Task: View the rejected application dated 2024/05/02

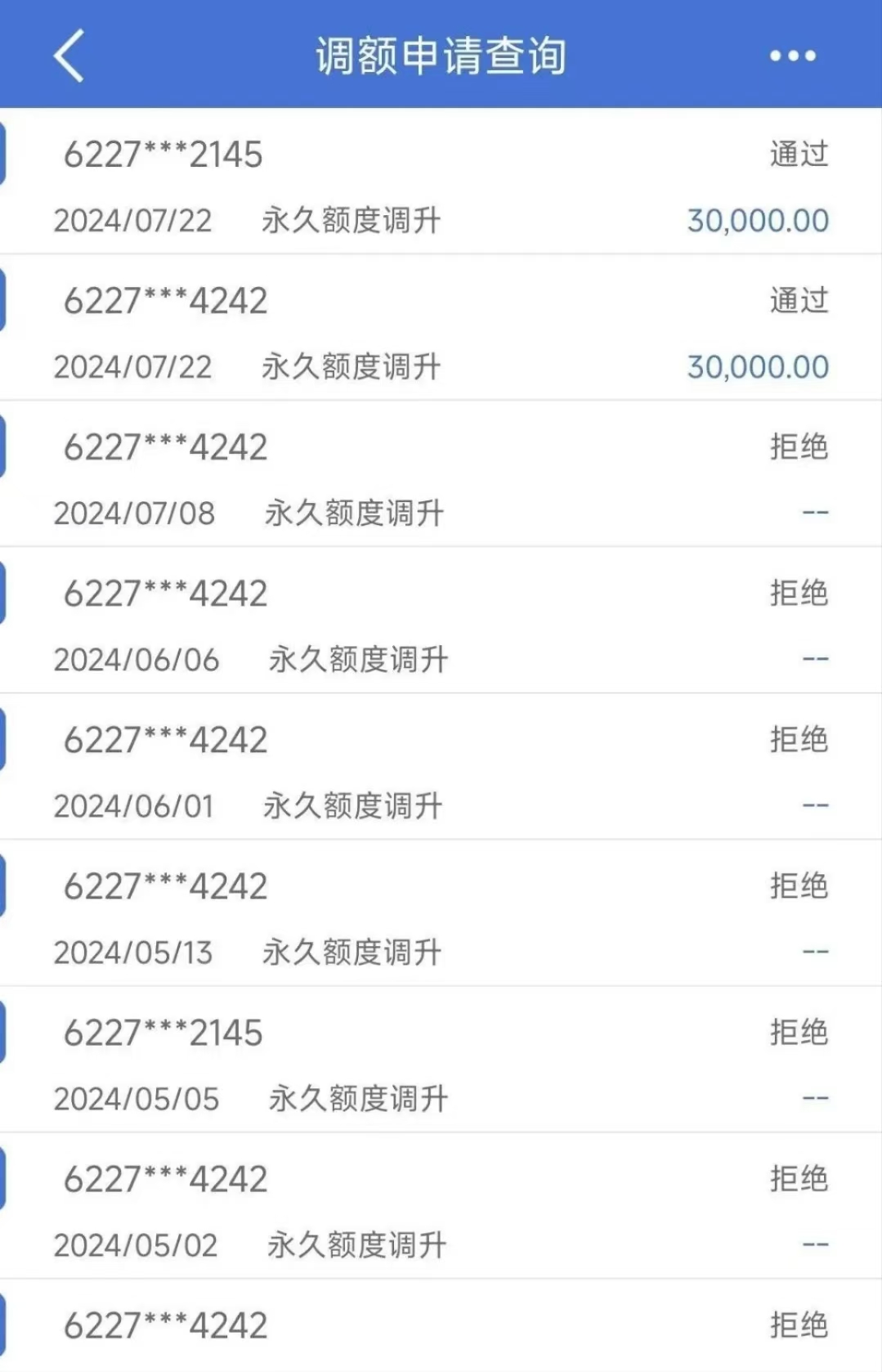Action: tap(441, 1206)
